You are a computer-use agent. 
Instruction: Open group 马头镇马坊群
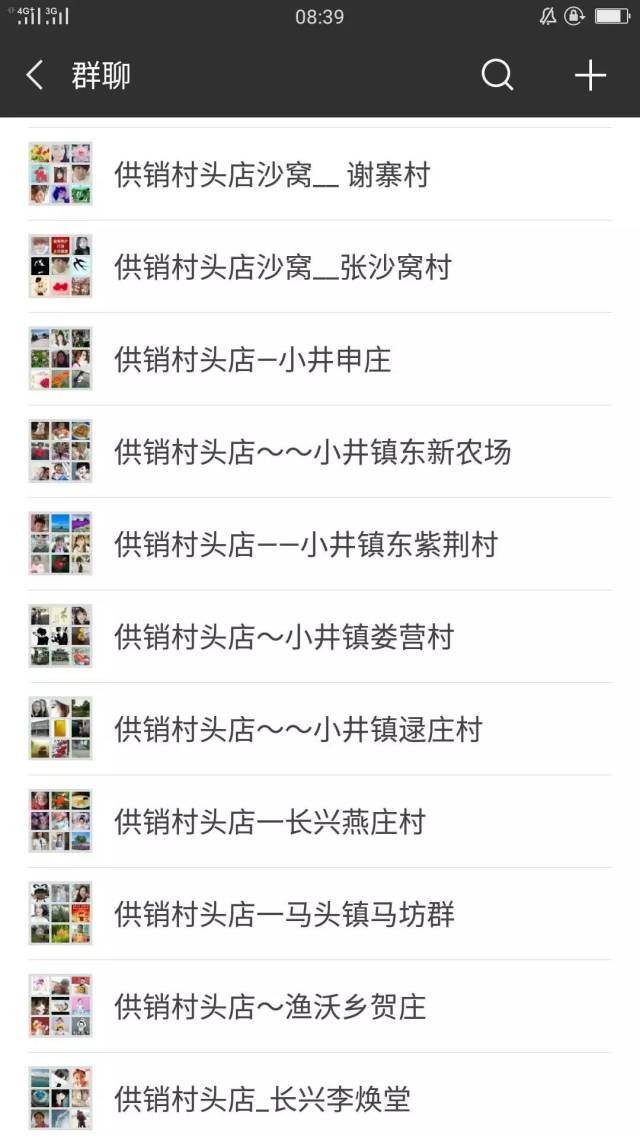[320, 913]
